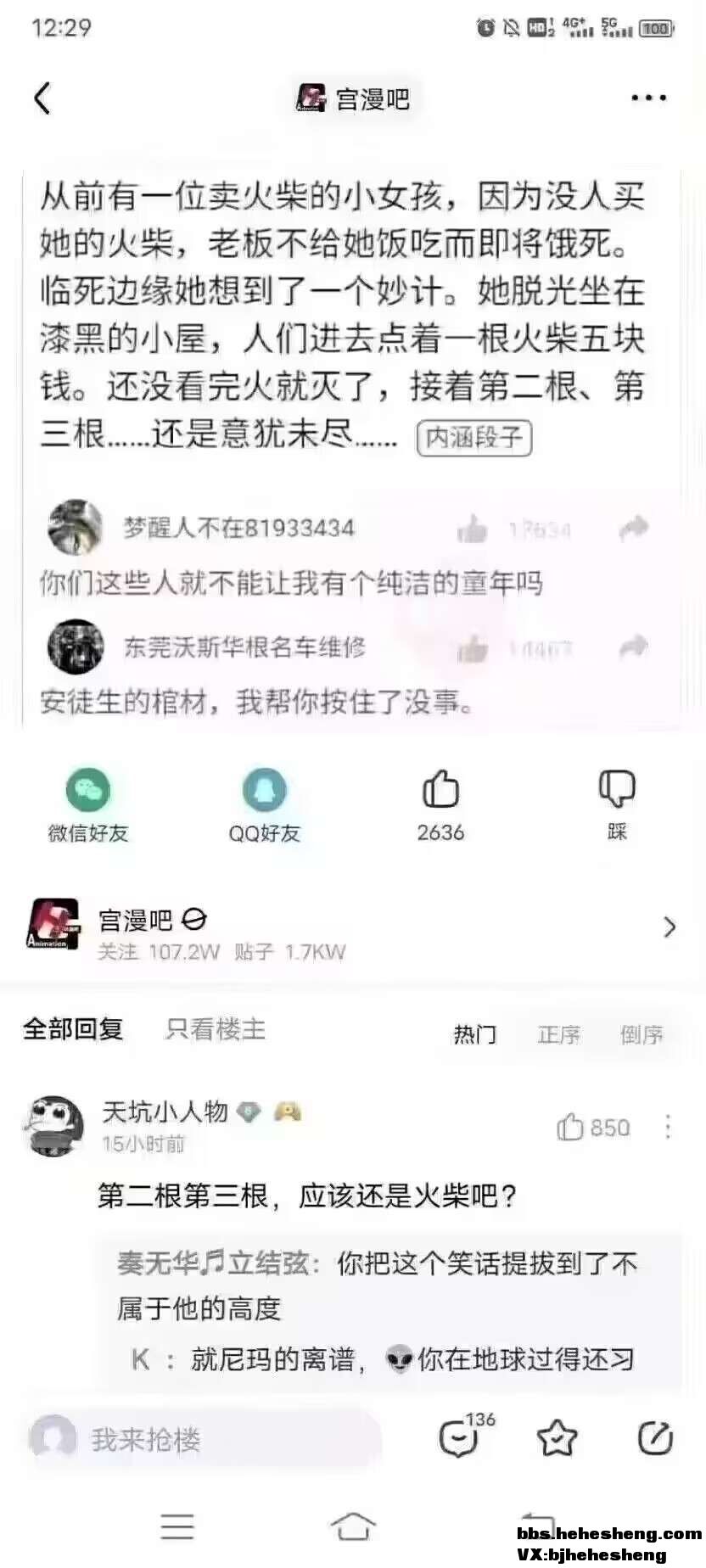Image resolution: width=706 pixels, height=1568 pixels.
Task: Tap the 我来抢楼 reply field
Action: click(x=204, y=1439)
